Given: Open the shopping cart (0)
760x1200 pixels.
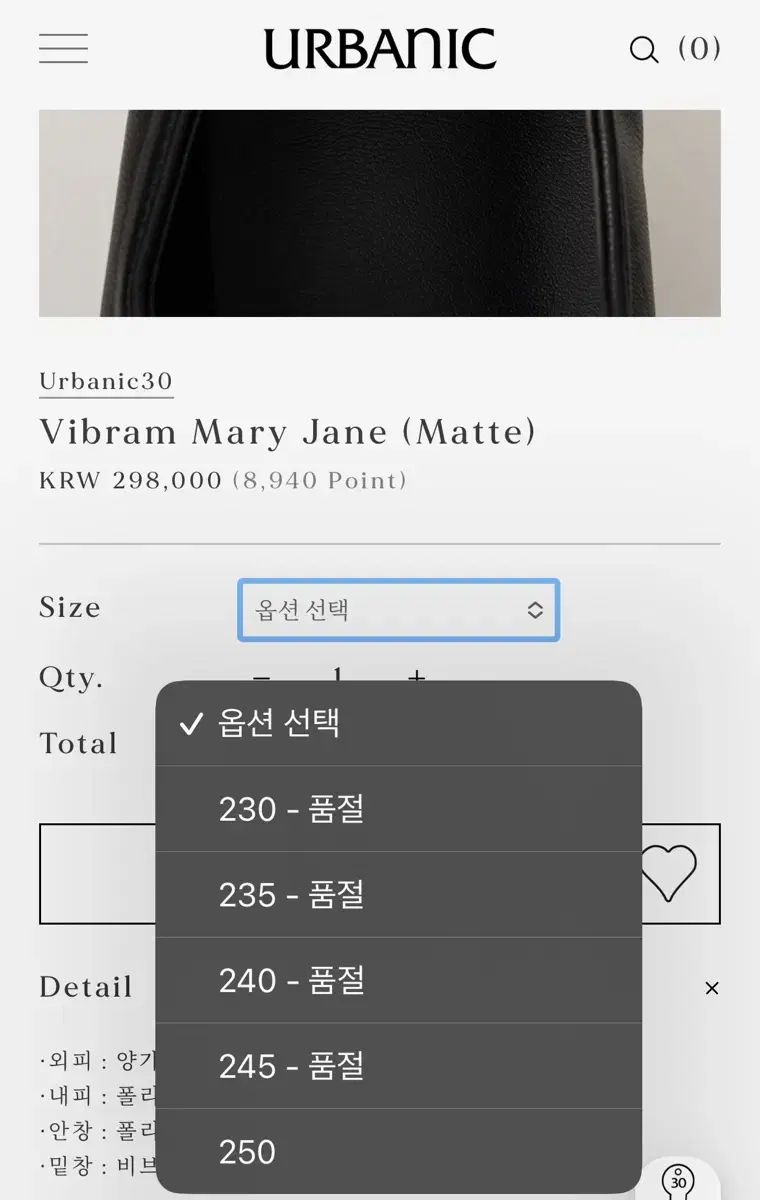Looking at the screenshot, I should coord(699,48).
